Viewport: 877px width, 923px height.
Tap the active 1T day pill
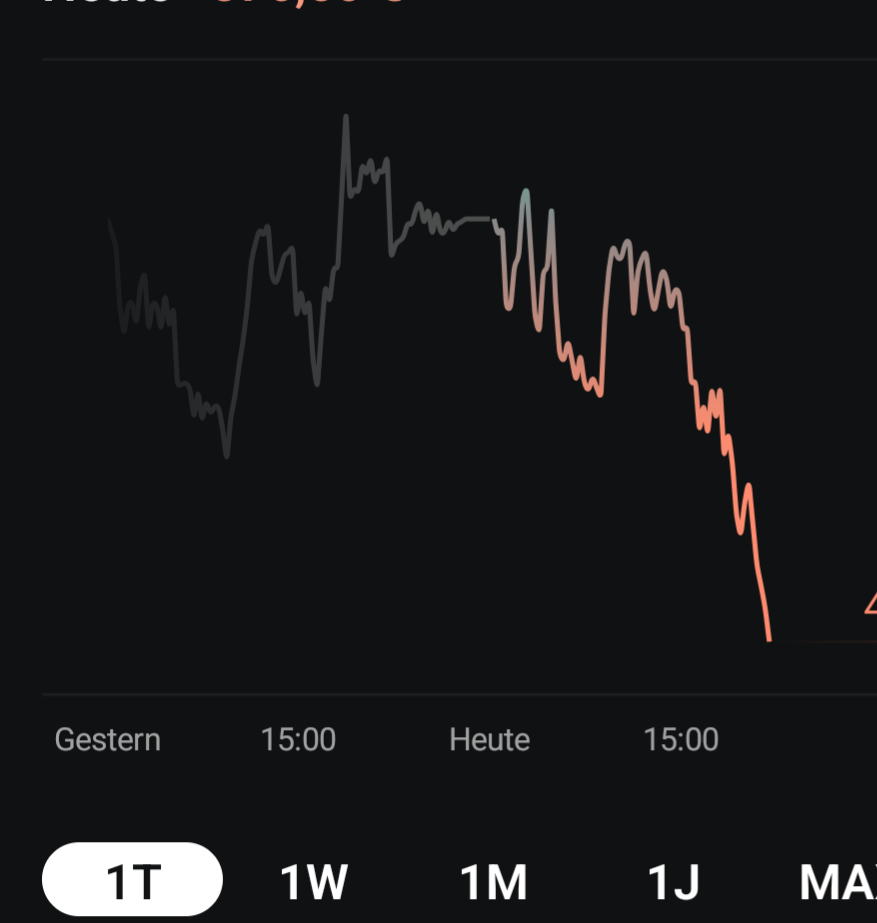[x=132, y=879]
